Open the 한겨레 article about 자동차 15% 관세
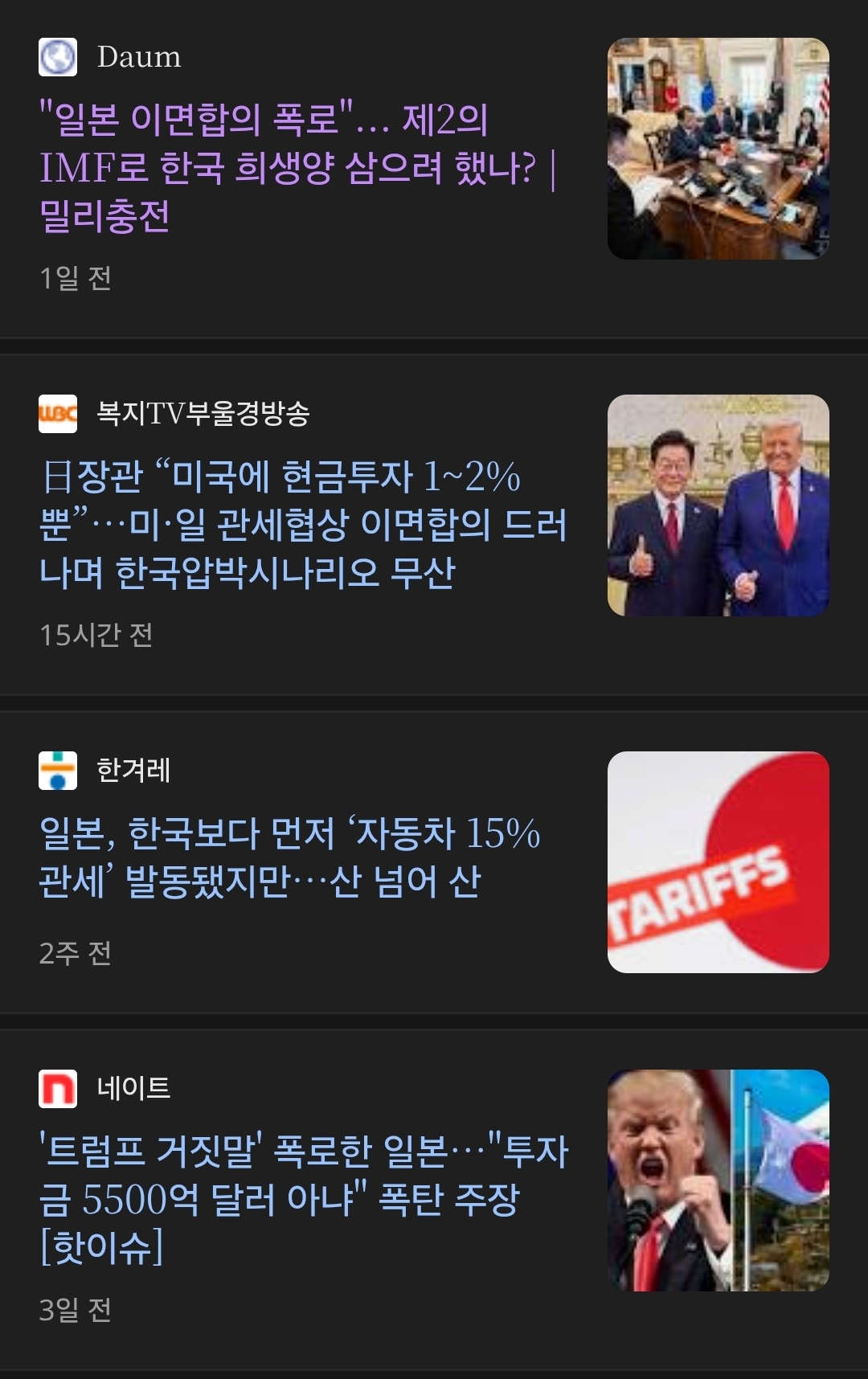Viewport: 868px width, 1379px height. click(x=289, y=857)
